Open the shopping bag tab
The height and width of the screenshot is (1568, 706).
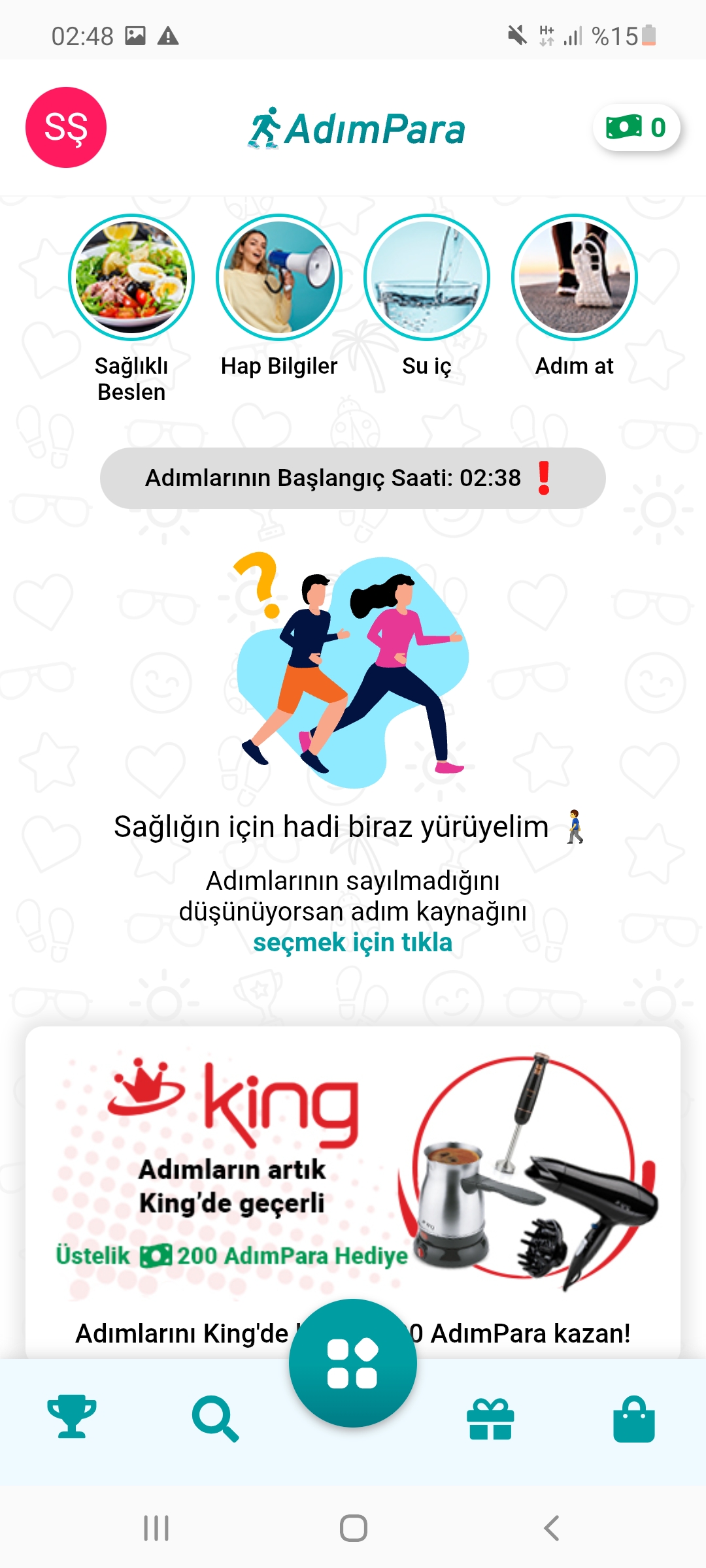(634, 1418)
